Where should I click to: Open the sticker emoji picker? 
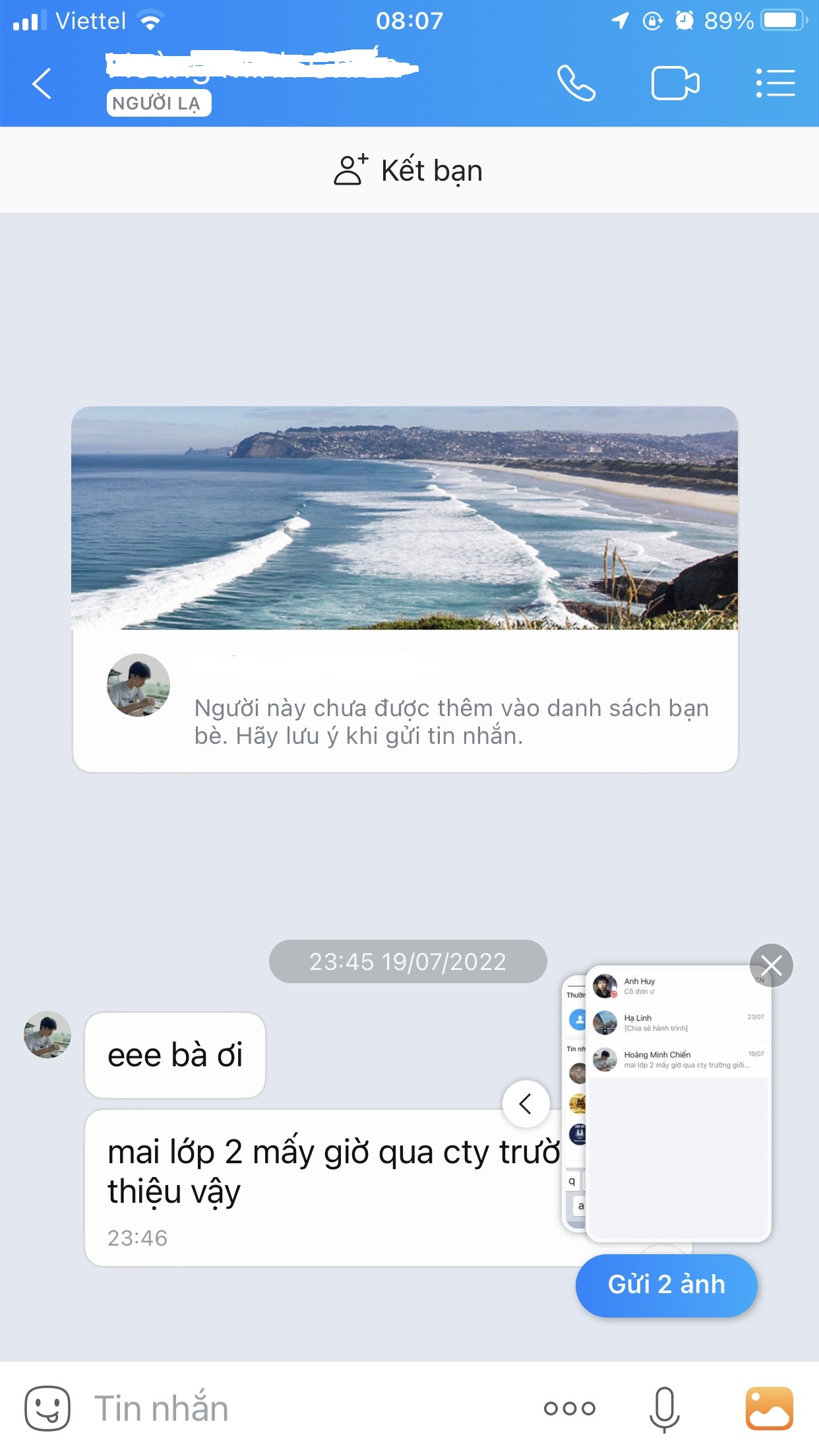point(47,1409)
